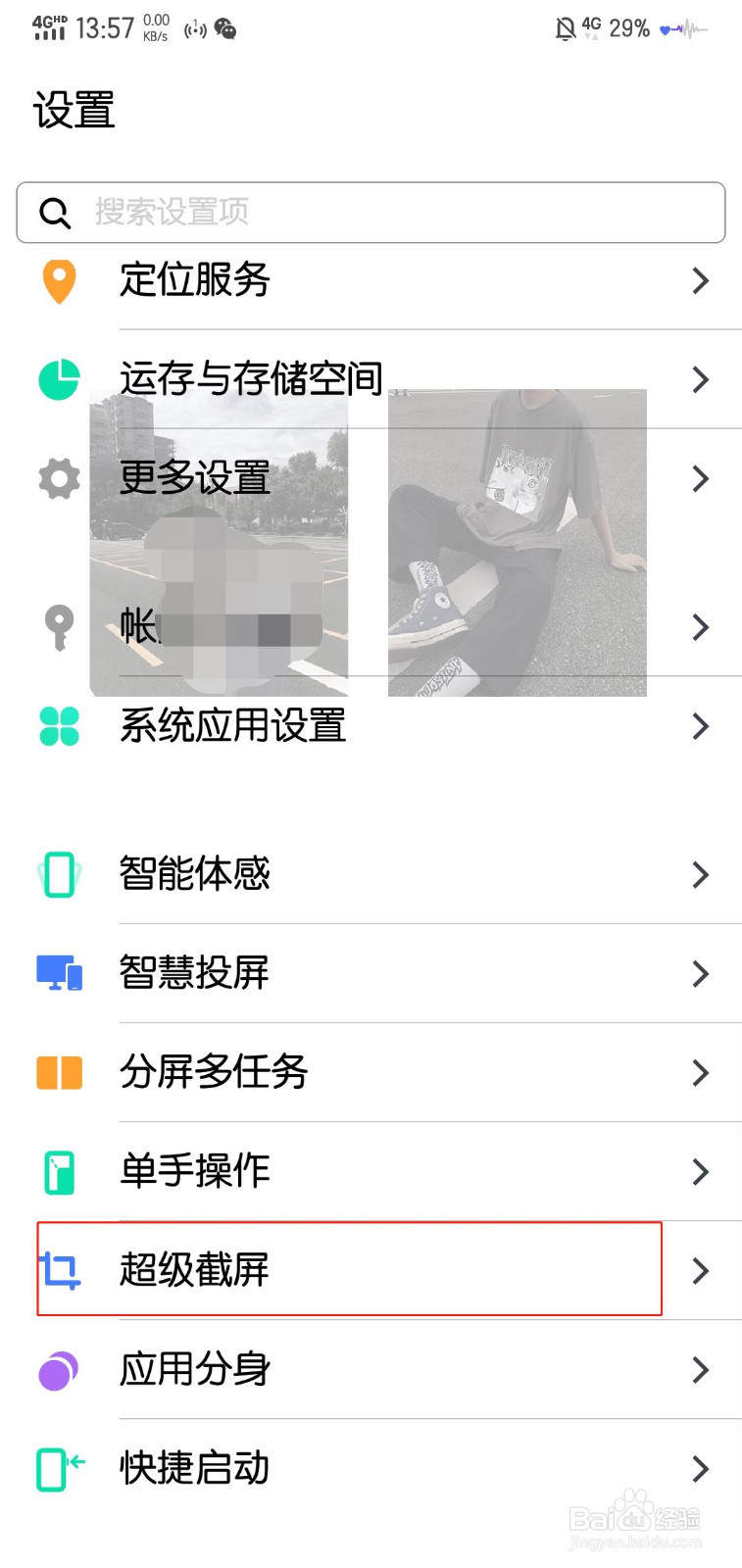Viewport: 742px width, 1568px height.
Task: Expand the 超级截屏 row chevron
Action: 700,1270
